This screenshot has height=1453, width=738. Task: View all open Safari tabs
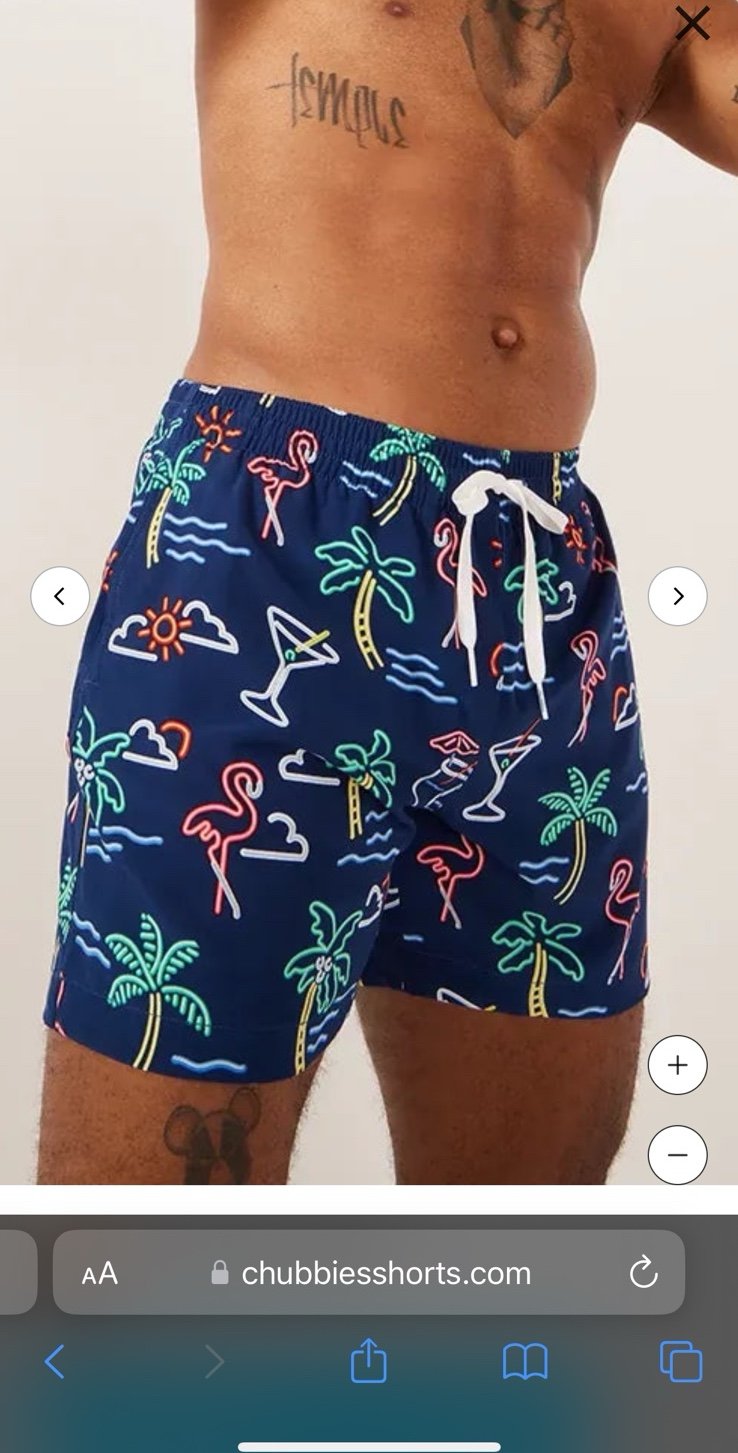pyautogui.click(x=681, y=1362)
